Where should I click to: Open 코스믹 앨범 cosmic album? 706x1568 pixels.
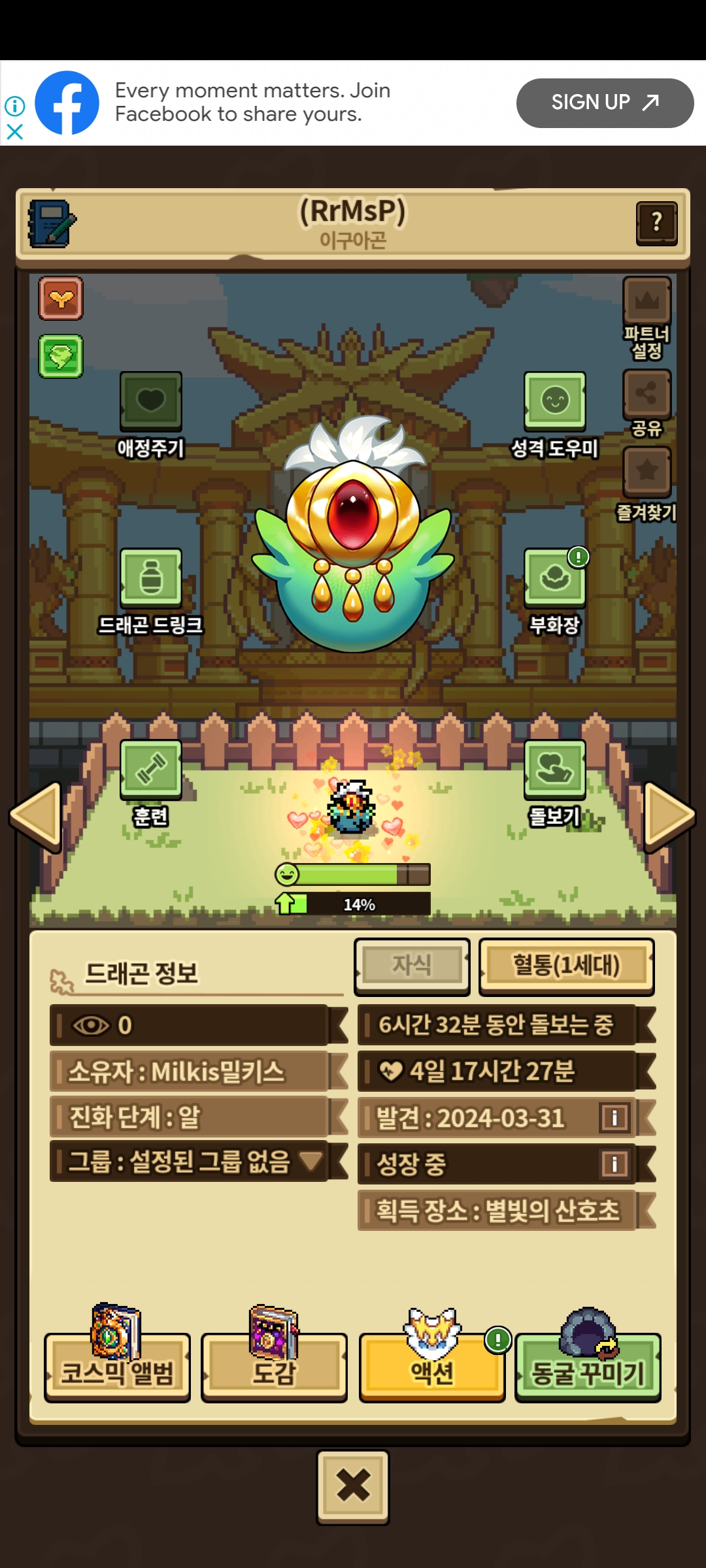117,1367
